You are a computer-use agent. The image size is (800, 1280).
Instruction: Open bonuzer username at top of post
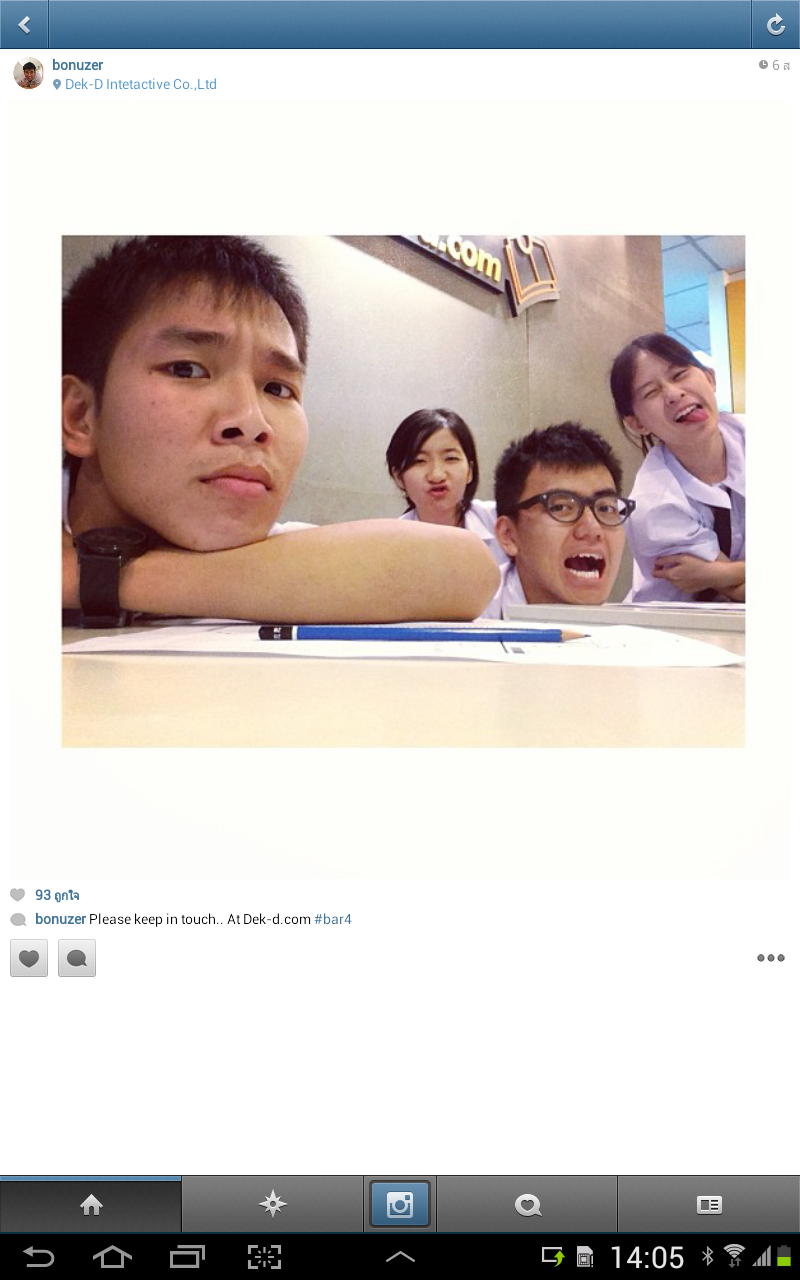(78, 65)
